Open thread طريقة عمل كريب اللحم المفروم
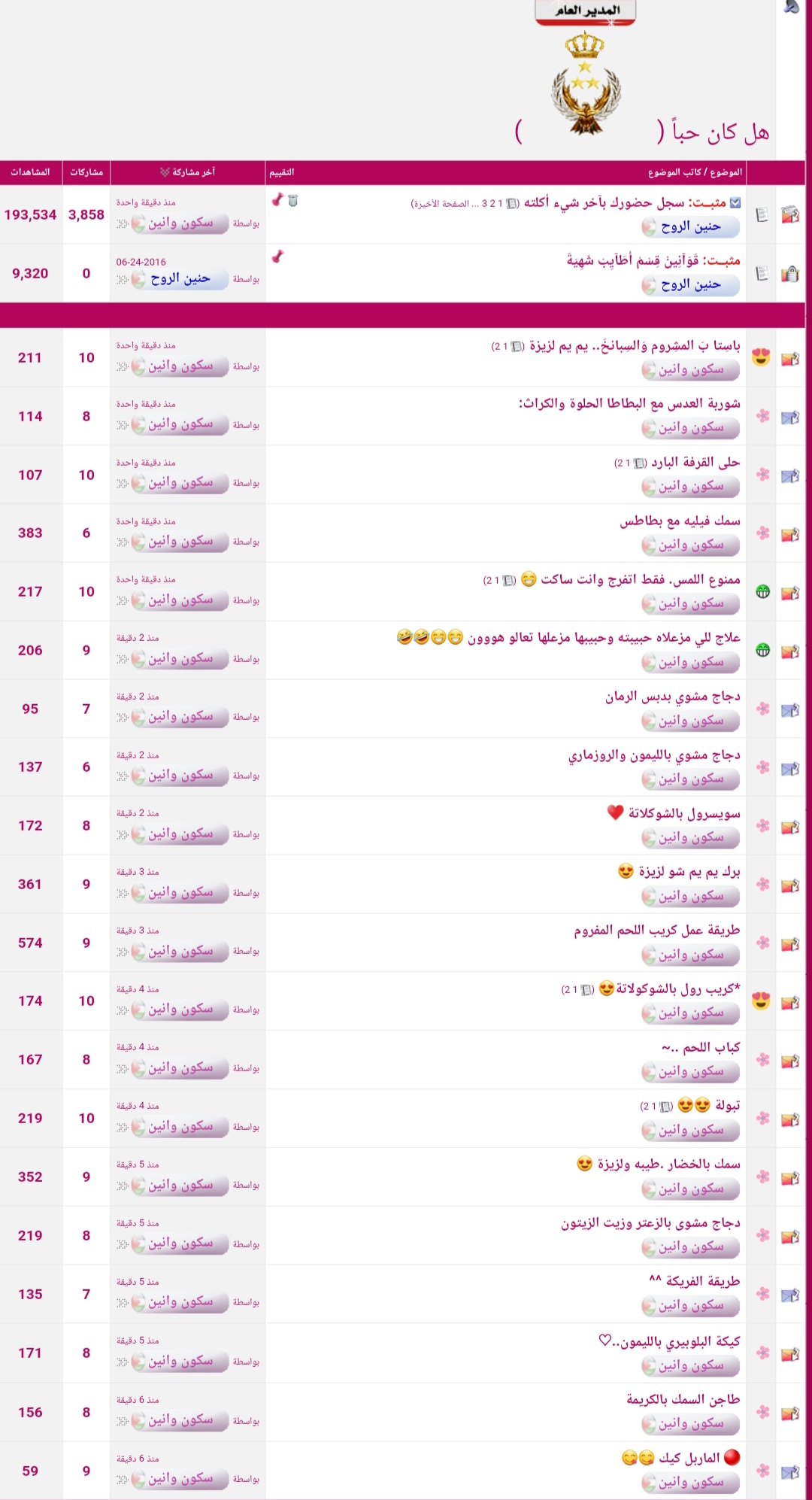 (656, 930)
